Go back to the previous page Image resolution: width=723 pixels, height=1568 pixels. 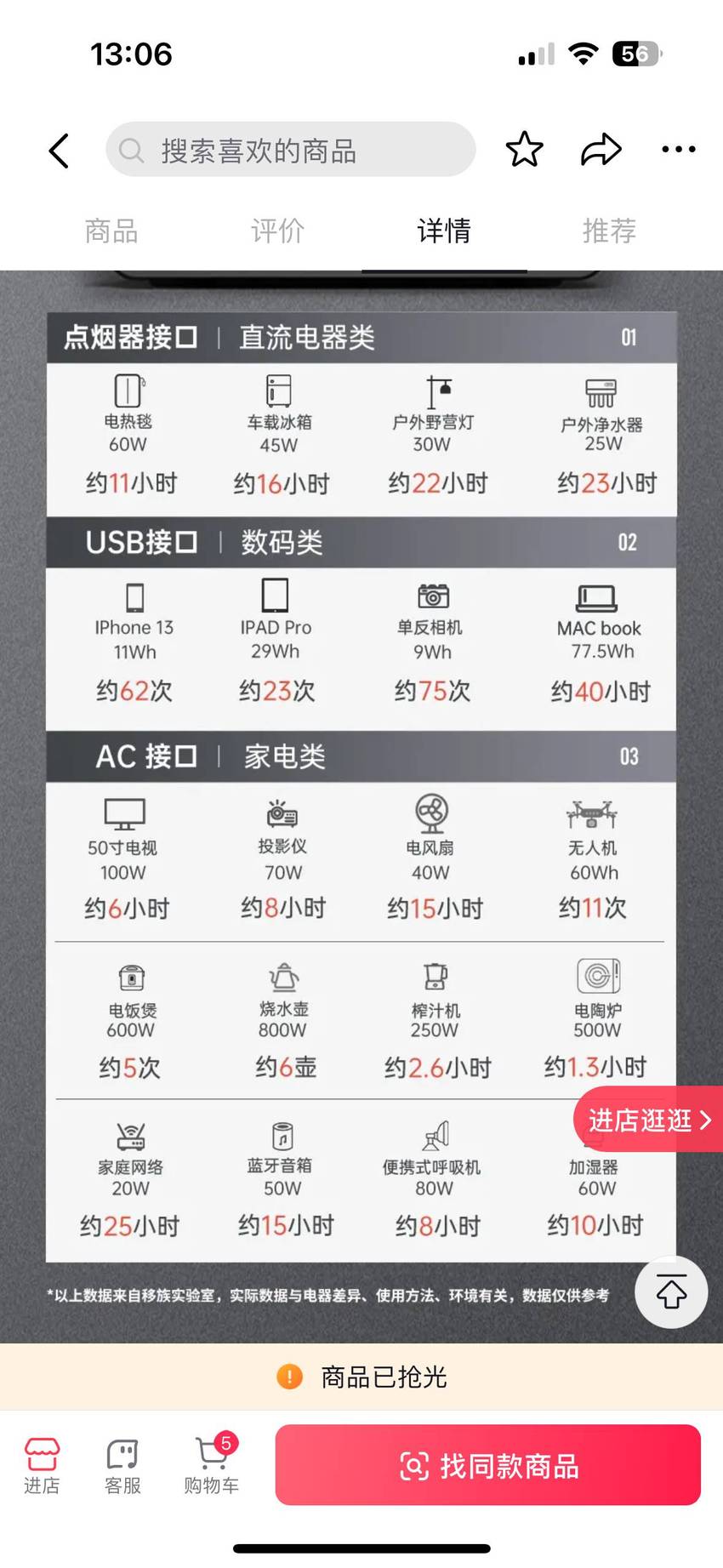pyautogui.click(x=59, y=151)
